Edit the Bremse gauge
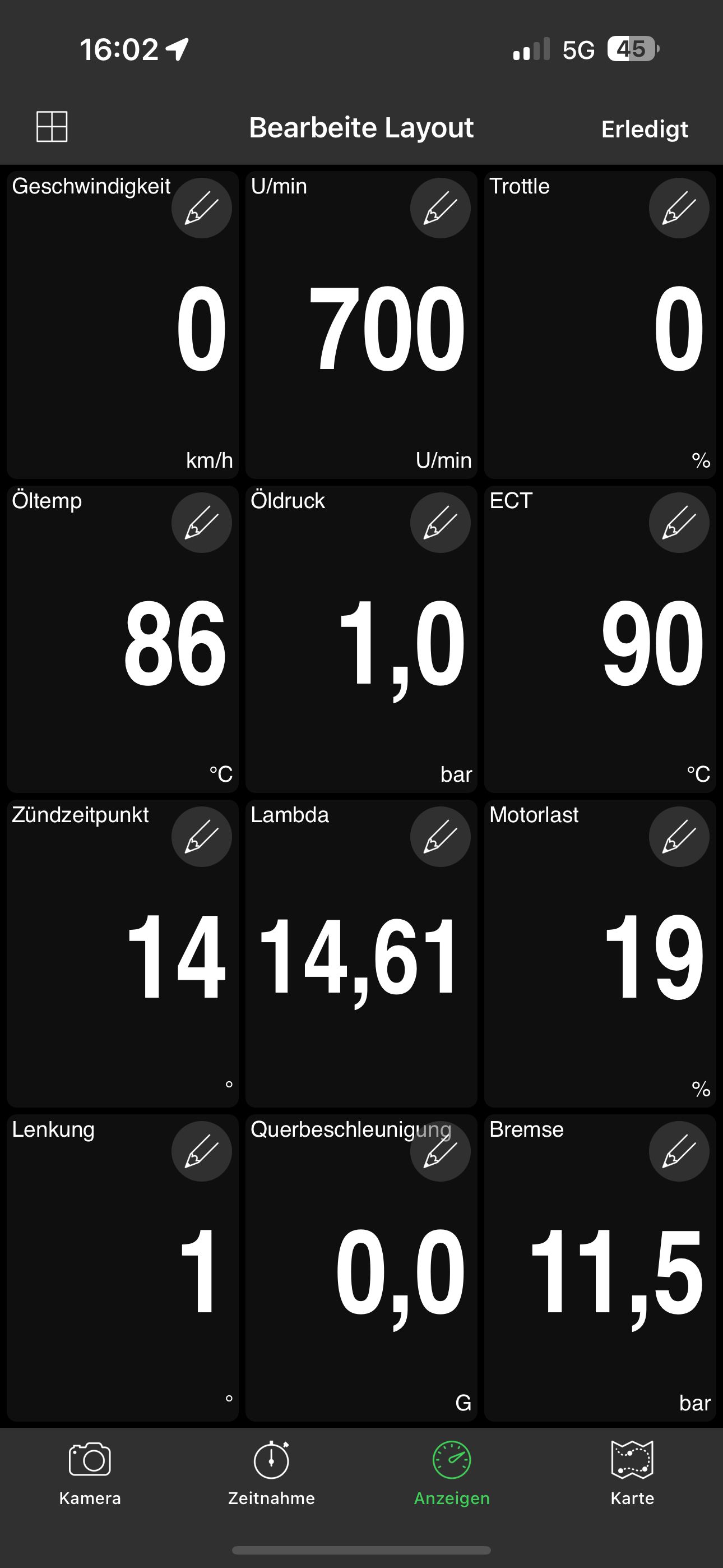 (679, 1152)
